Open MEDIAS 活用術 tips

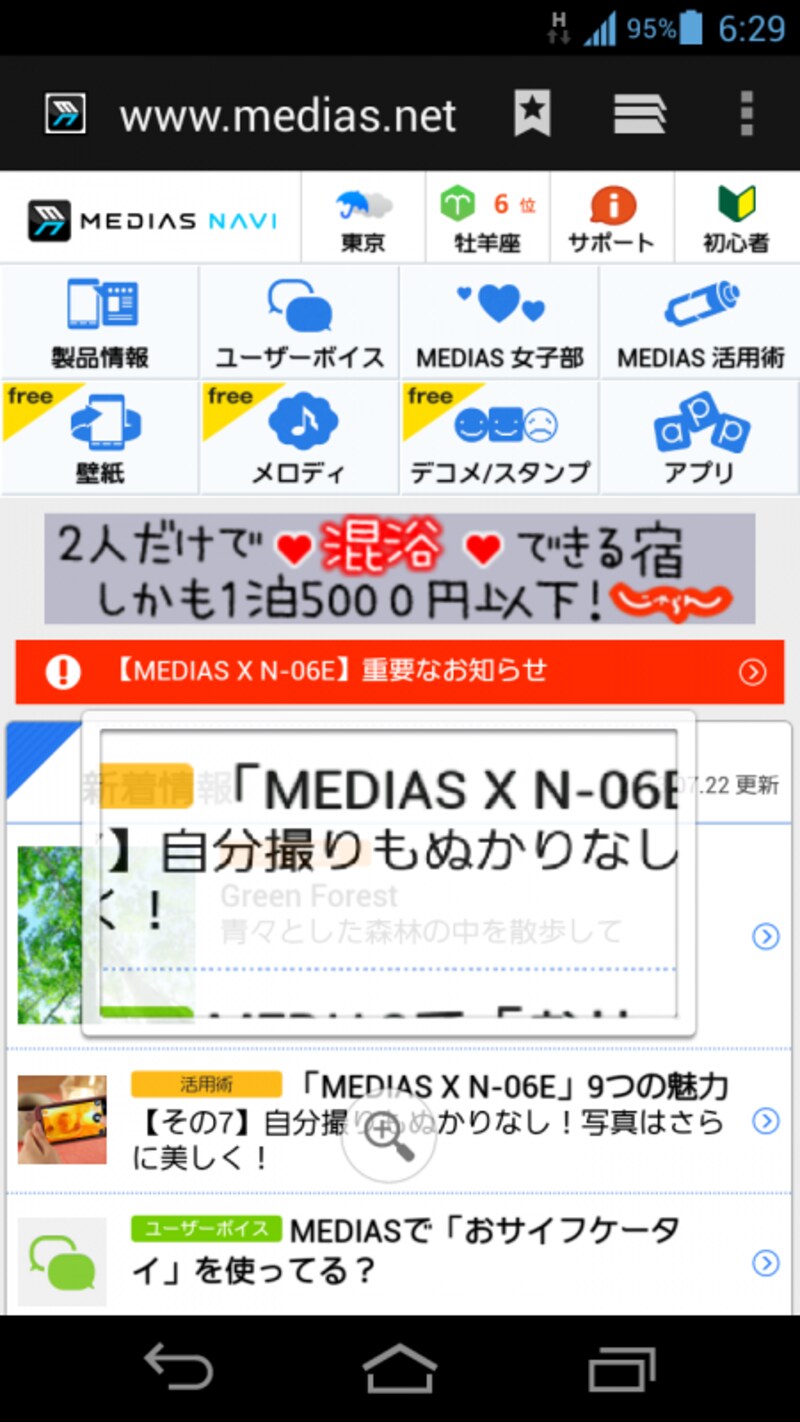point(699,322)
